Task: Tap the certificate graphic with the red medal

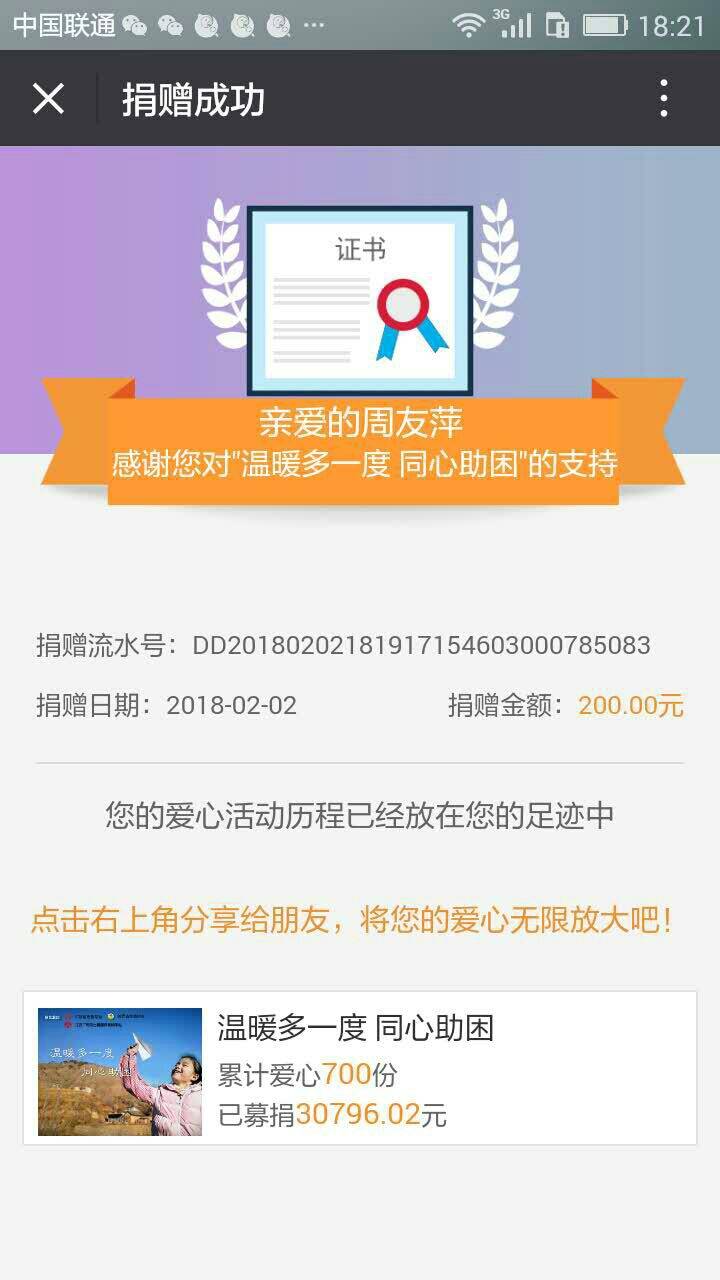Action: tap(360, 295)
